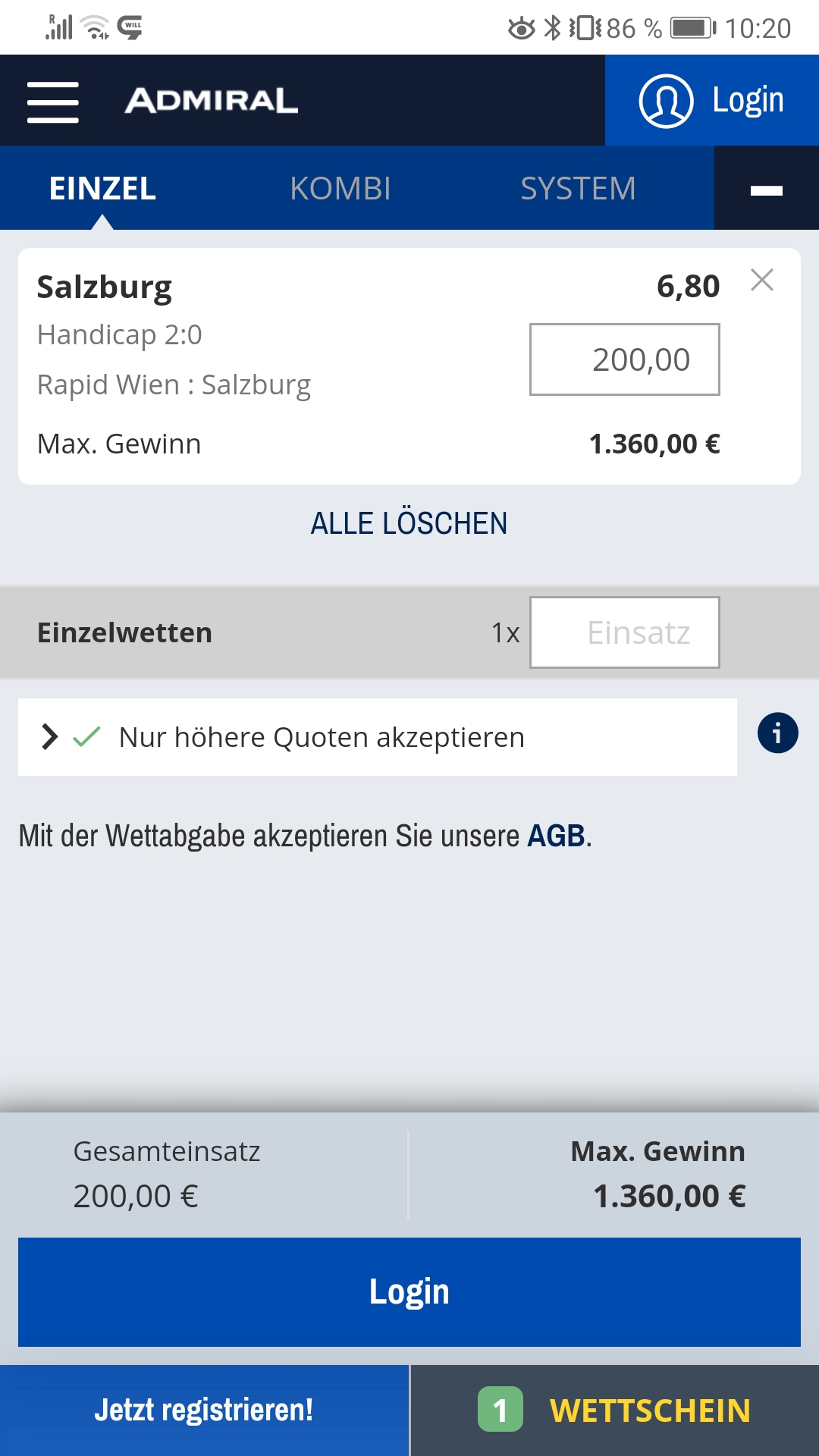Focus the Einsatz field for Einzelwetten
This screenshot has height=1456, width=819.
coord(625,632)
